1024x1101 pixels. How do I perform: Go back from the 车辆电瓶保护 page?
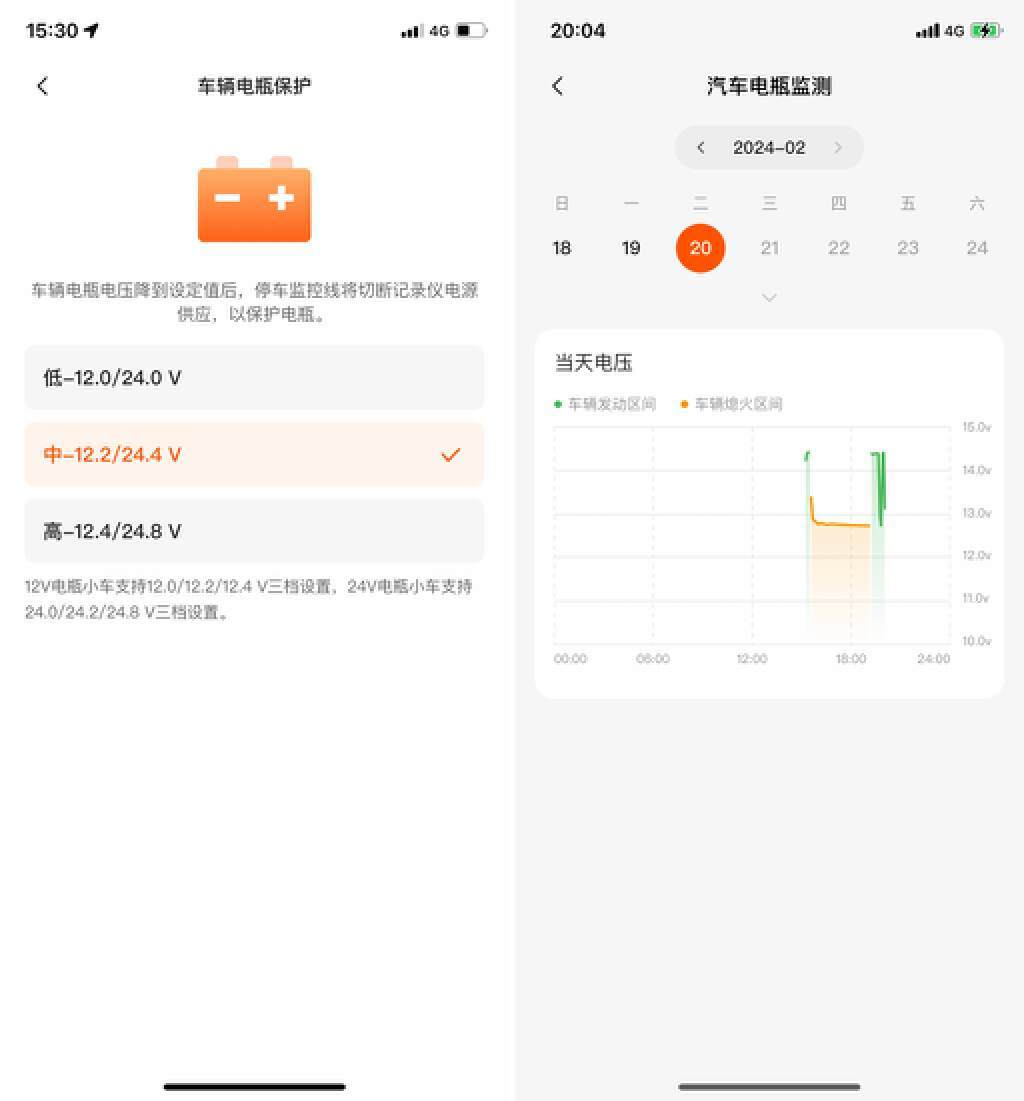tap(42, 86)
